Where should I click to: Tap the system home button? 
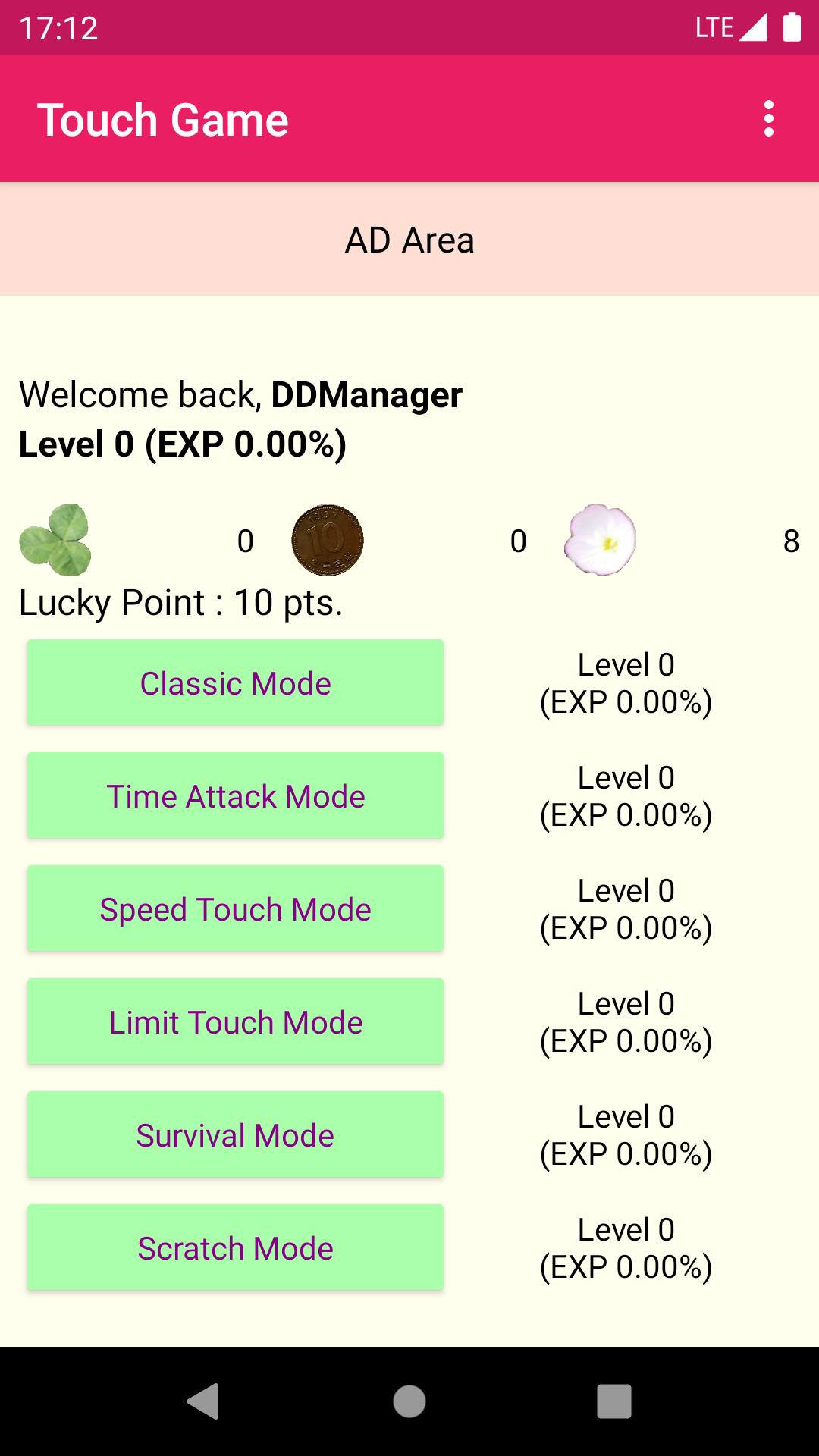click(409, 1401)
